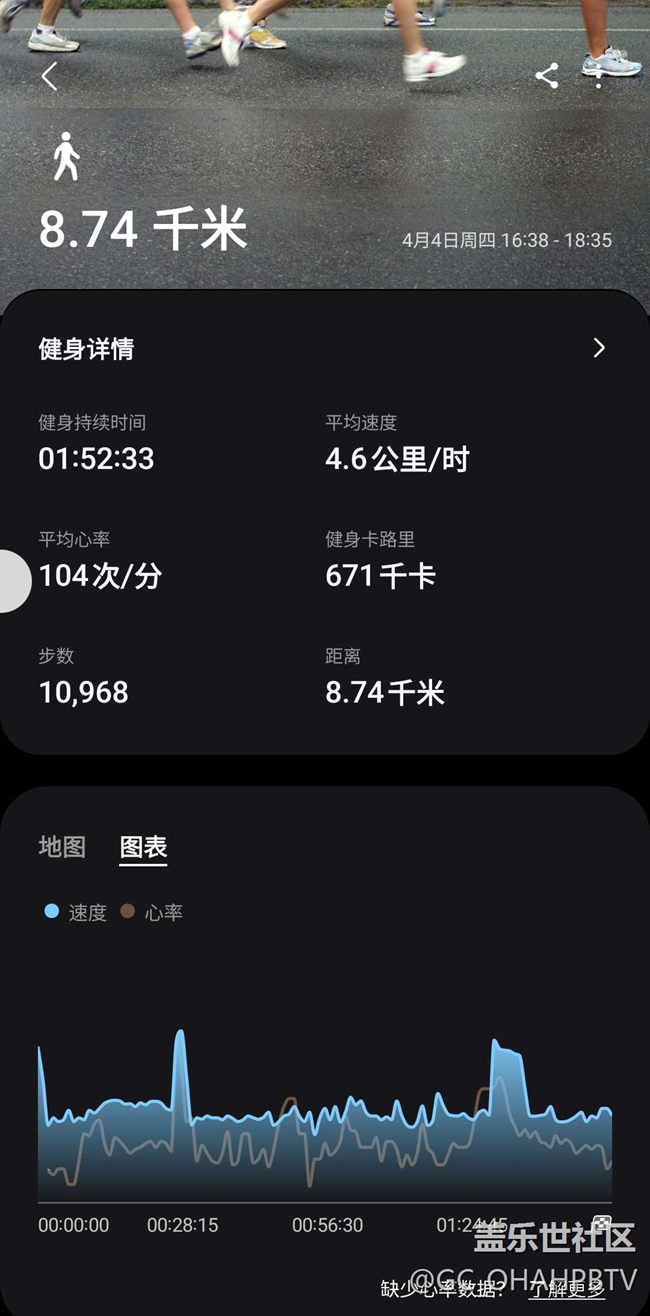650x1316 pixels.
Task: Go back using the top arrow
Action: [x=49, y=76]
